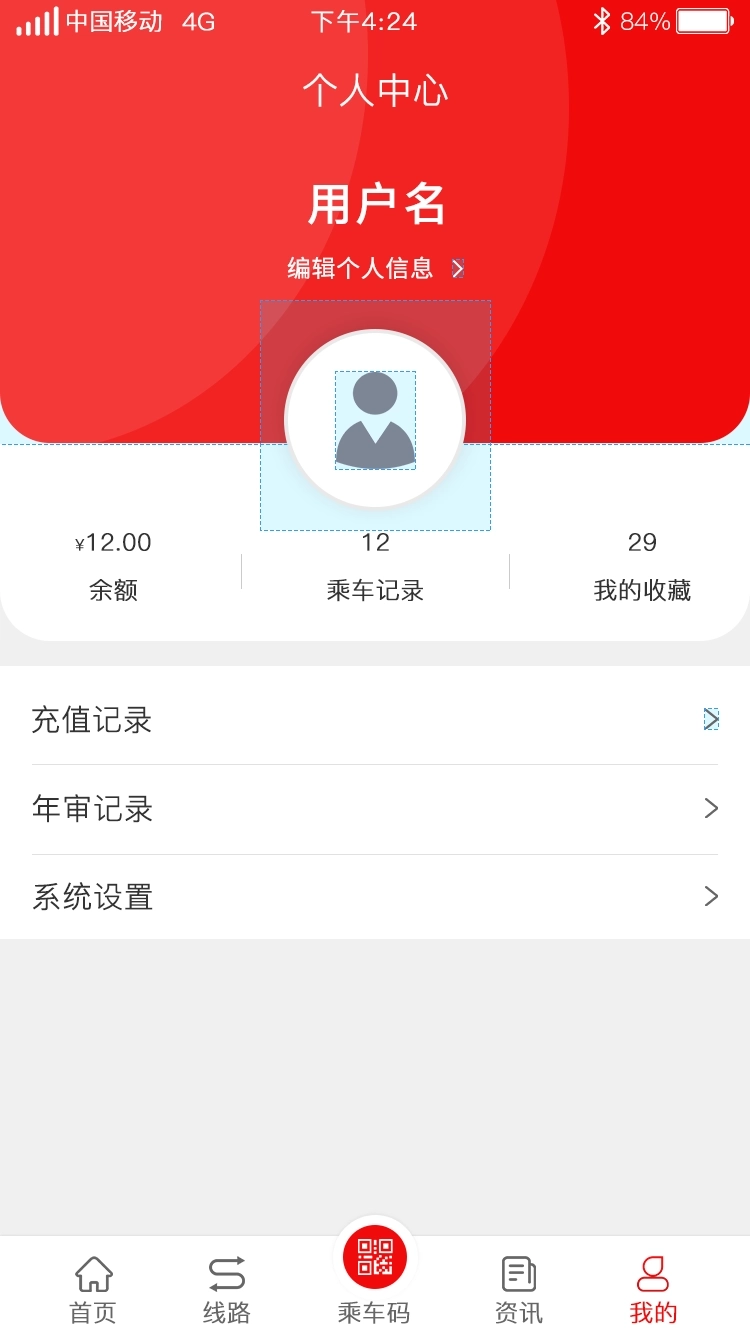The image size is (750, 1334).
Task: Expand the 年审记录 annual review chevron
Action: pos(710,808)
